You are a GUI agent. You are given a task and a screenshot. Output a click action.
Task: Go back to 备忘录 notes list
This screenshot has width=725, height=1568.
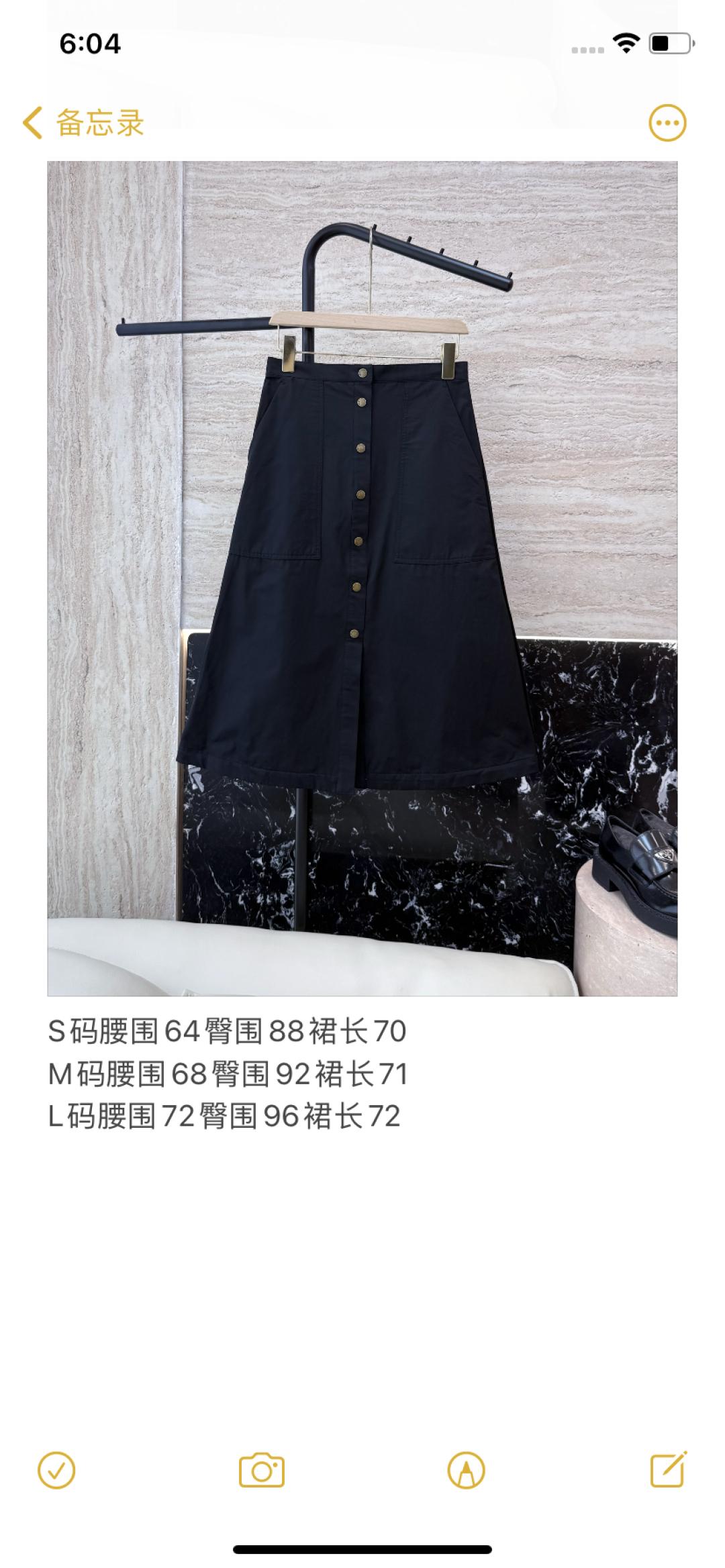84,123
